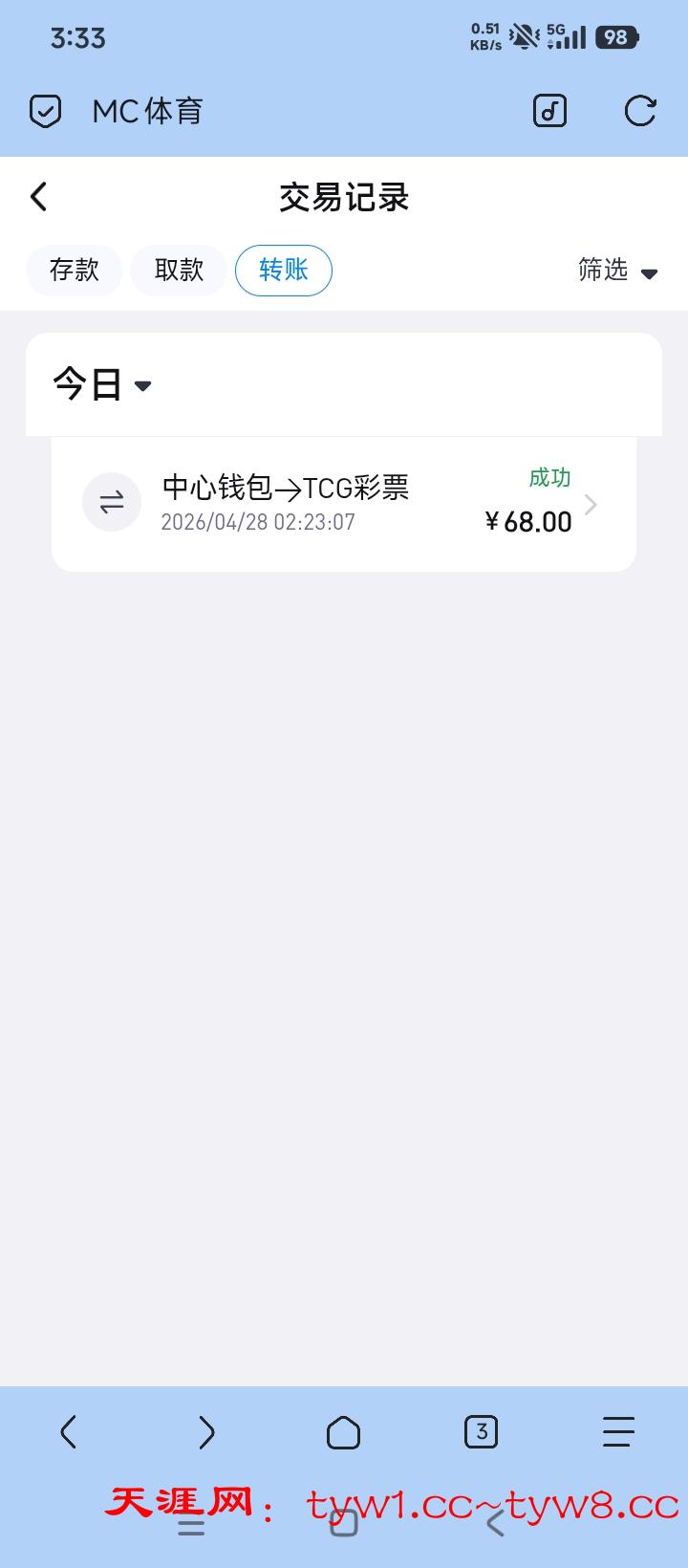Tap the shield icon beside MC体育
This screenshot has width=688, height=1568.
click(45, 112)
